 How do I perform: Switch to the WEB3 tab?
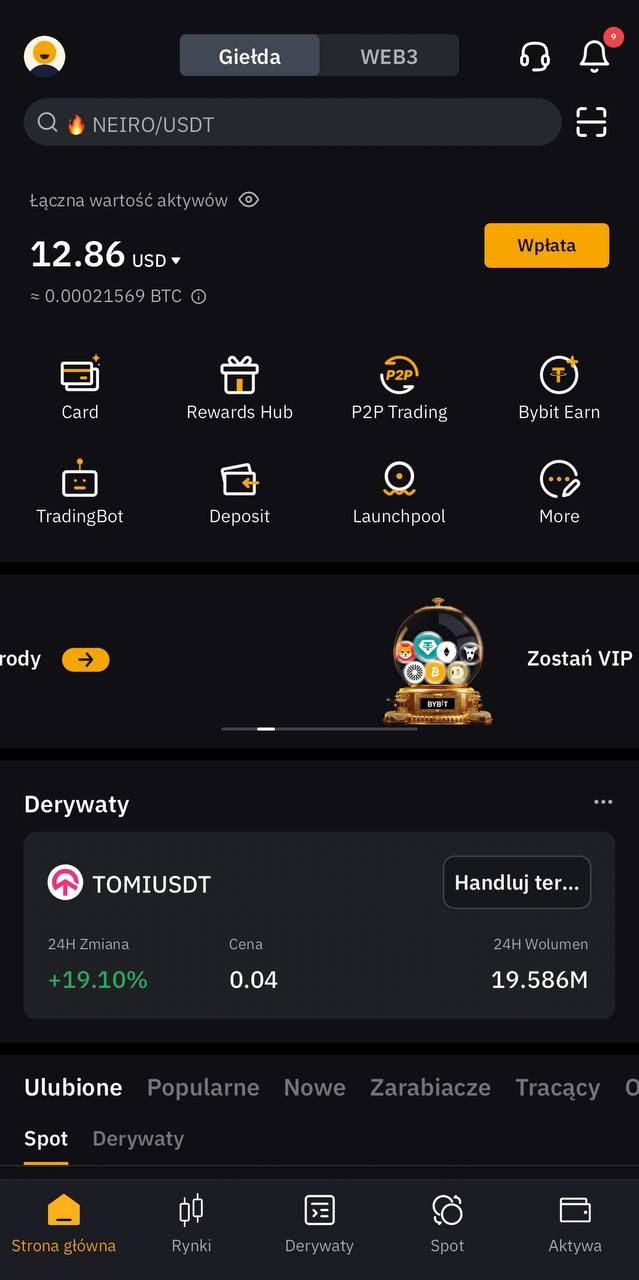pos(389,56)
